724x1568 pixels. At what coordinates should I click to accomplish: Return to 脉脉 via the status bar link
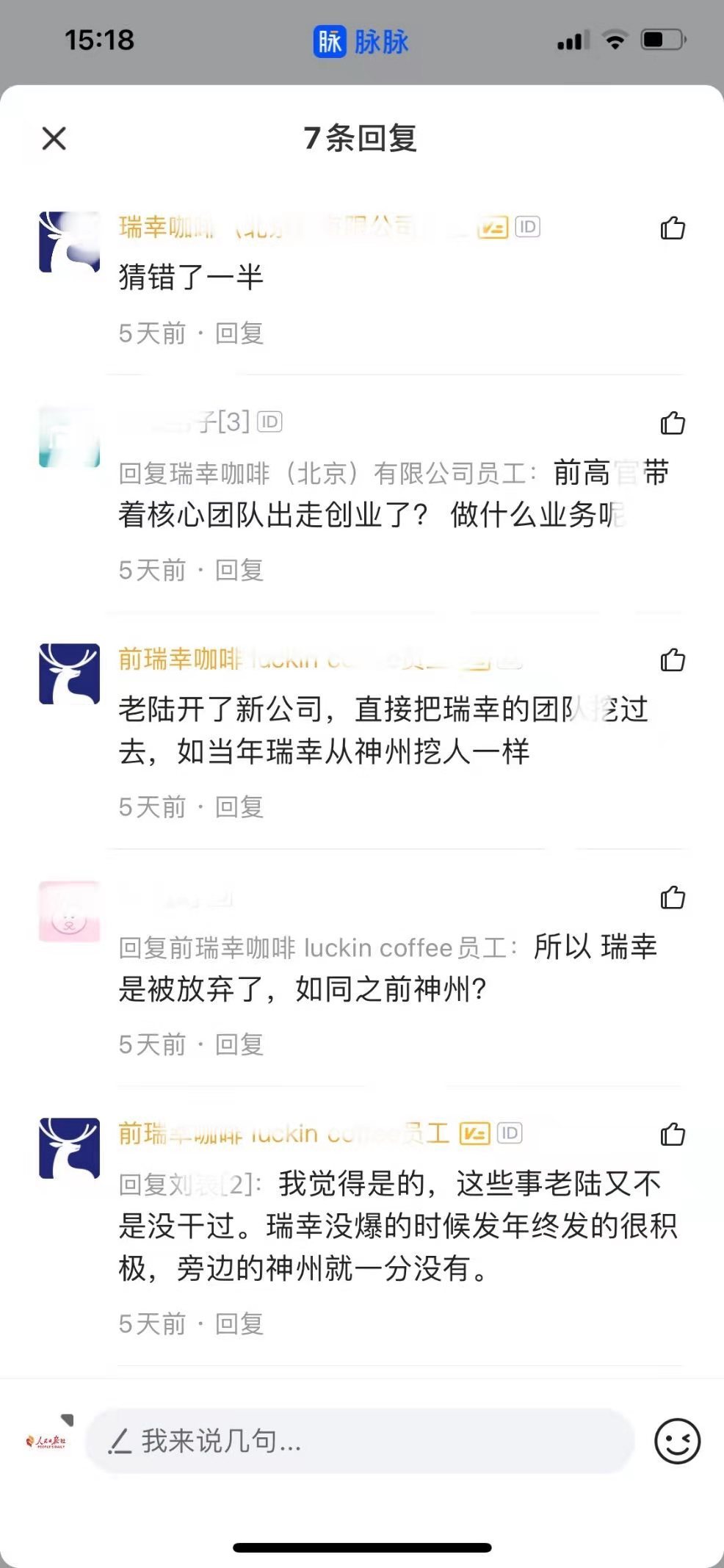click(x=361, y=41)
